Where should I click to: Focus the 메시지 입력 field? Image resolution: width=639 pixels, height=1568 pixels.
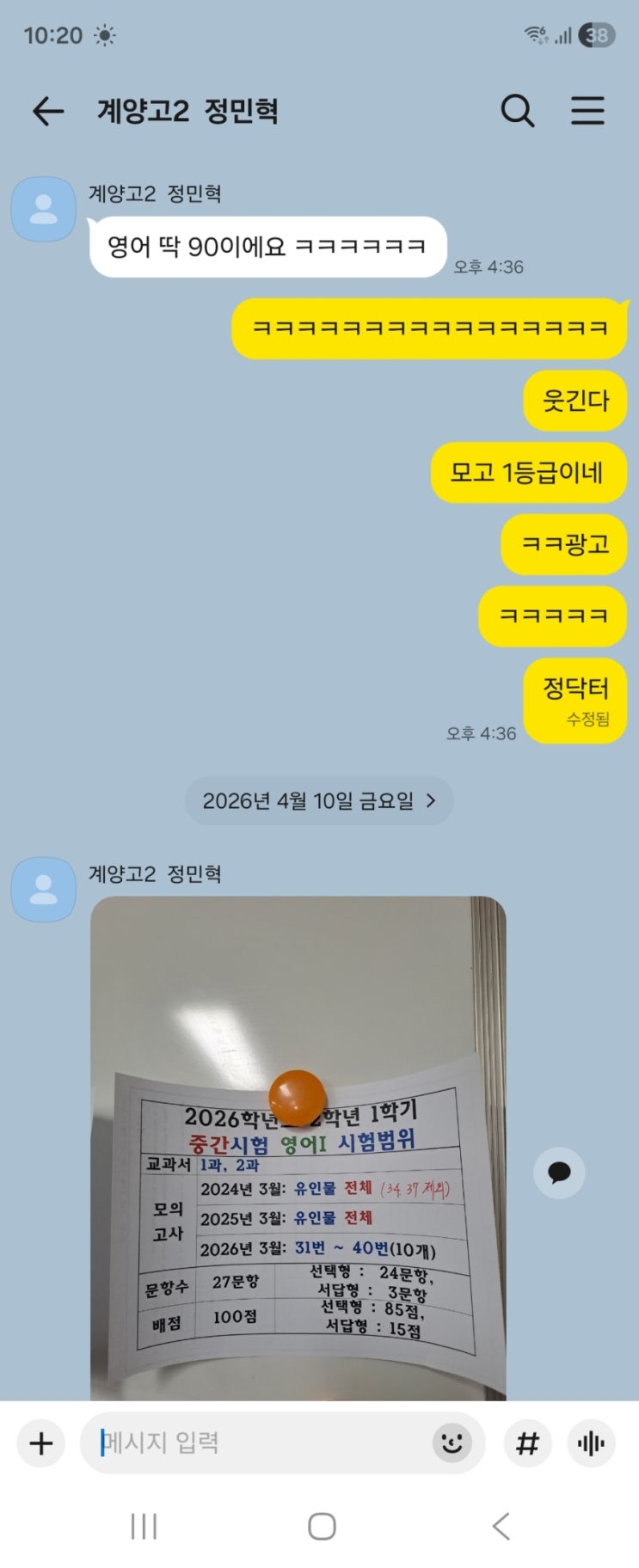coord(258,1443)
